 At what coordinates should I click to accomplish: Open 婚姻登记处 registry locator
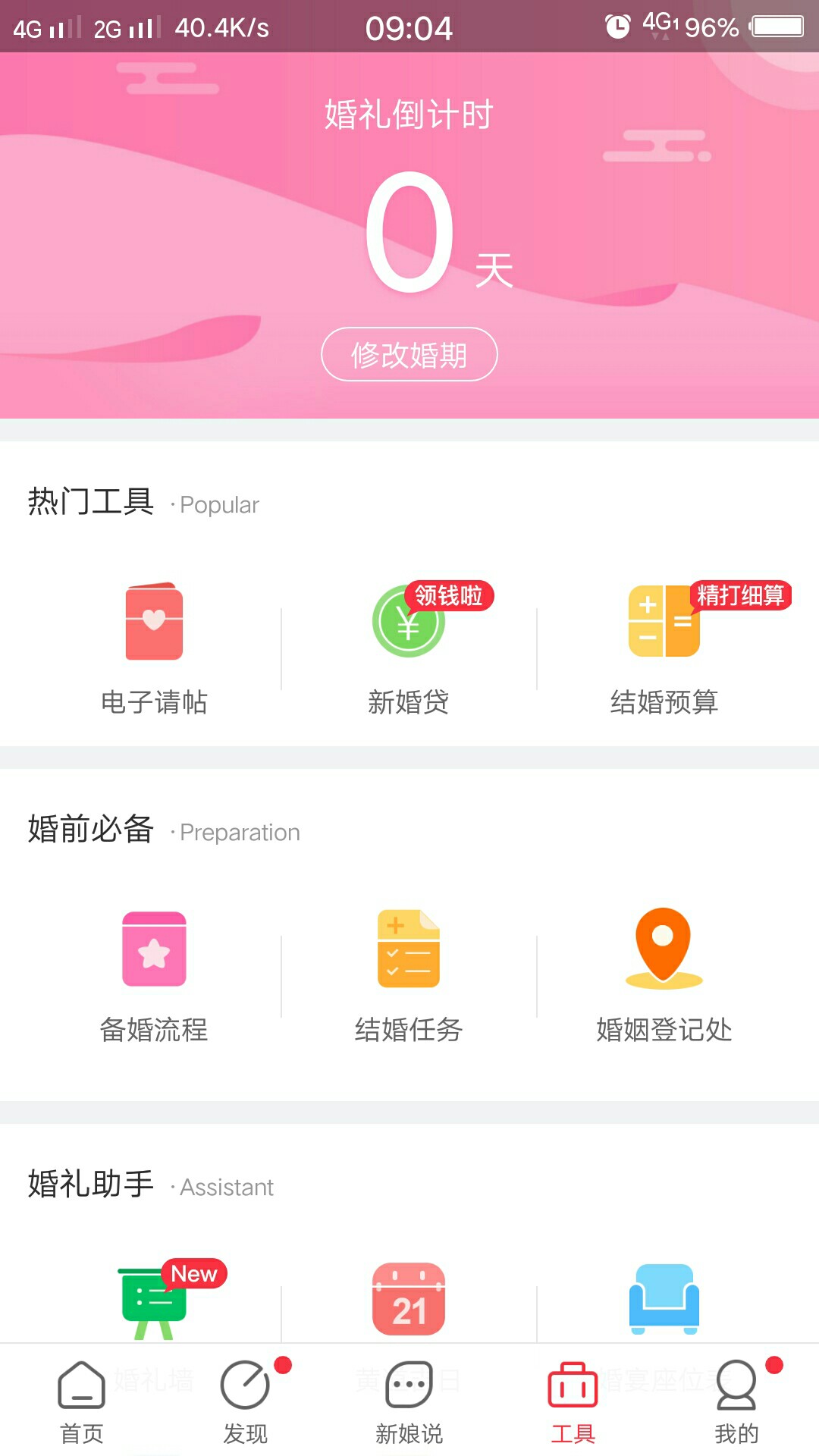664,977
